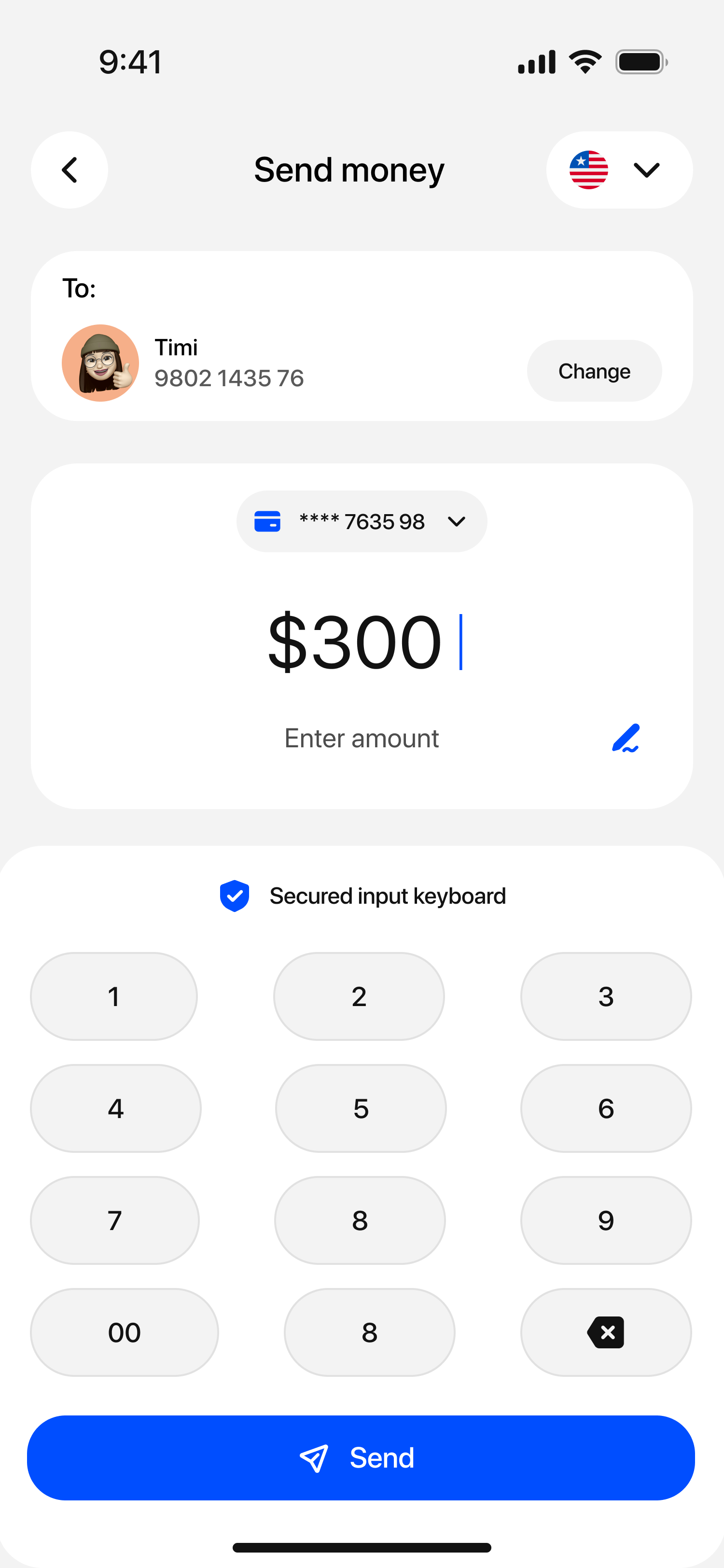Viewport: 724px width, 1568px height.
Task: Expand the country flag dropdown
Action: [646, 170]
